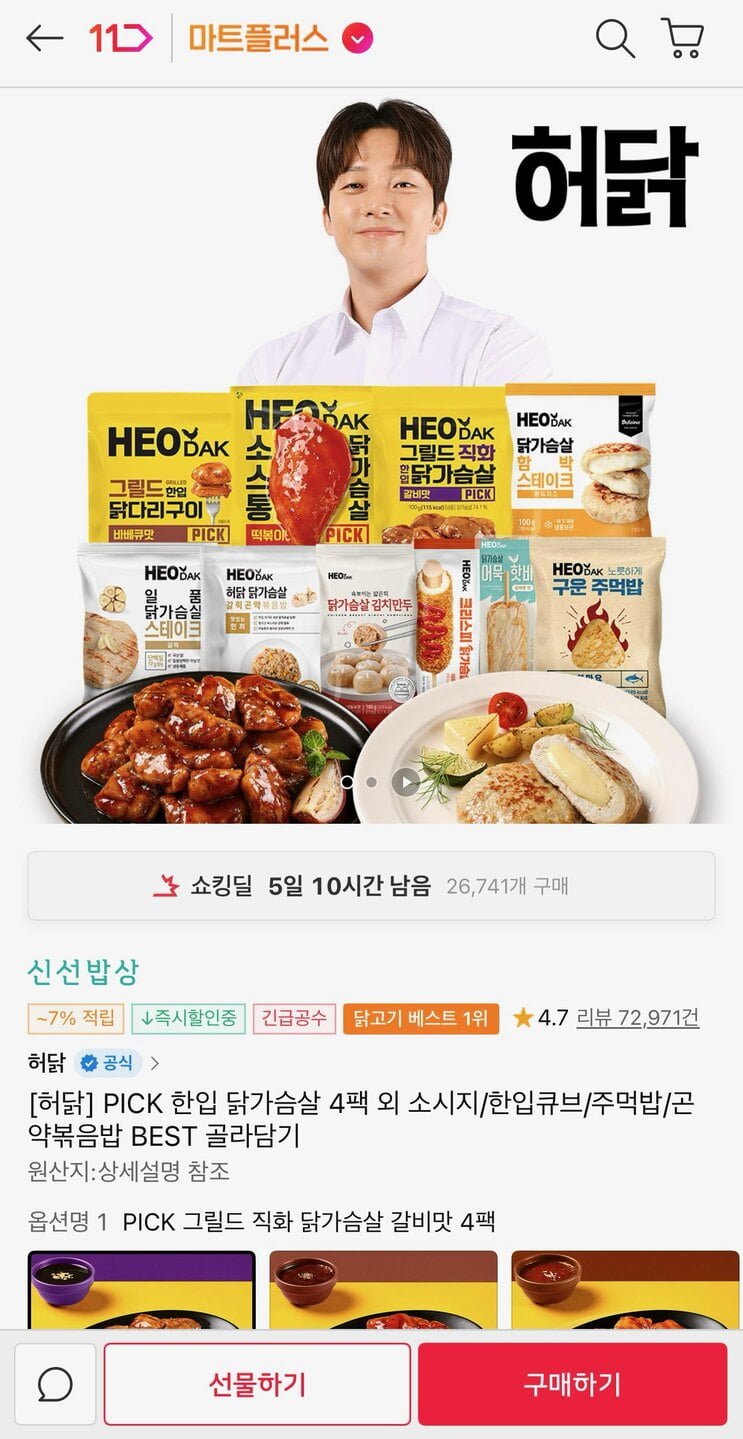
Task: Open the chat inquiry icon
Action: [x=55, y=1384]
